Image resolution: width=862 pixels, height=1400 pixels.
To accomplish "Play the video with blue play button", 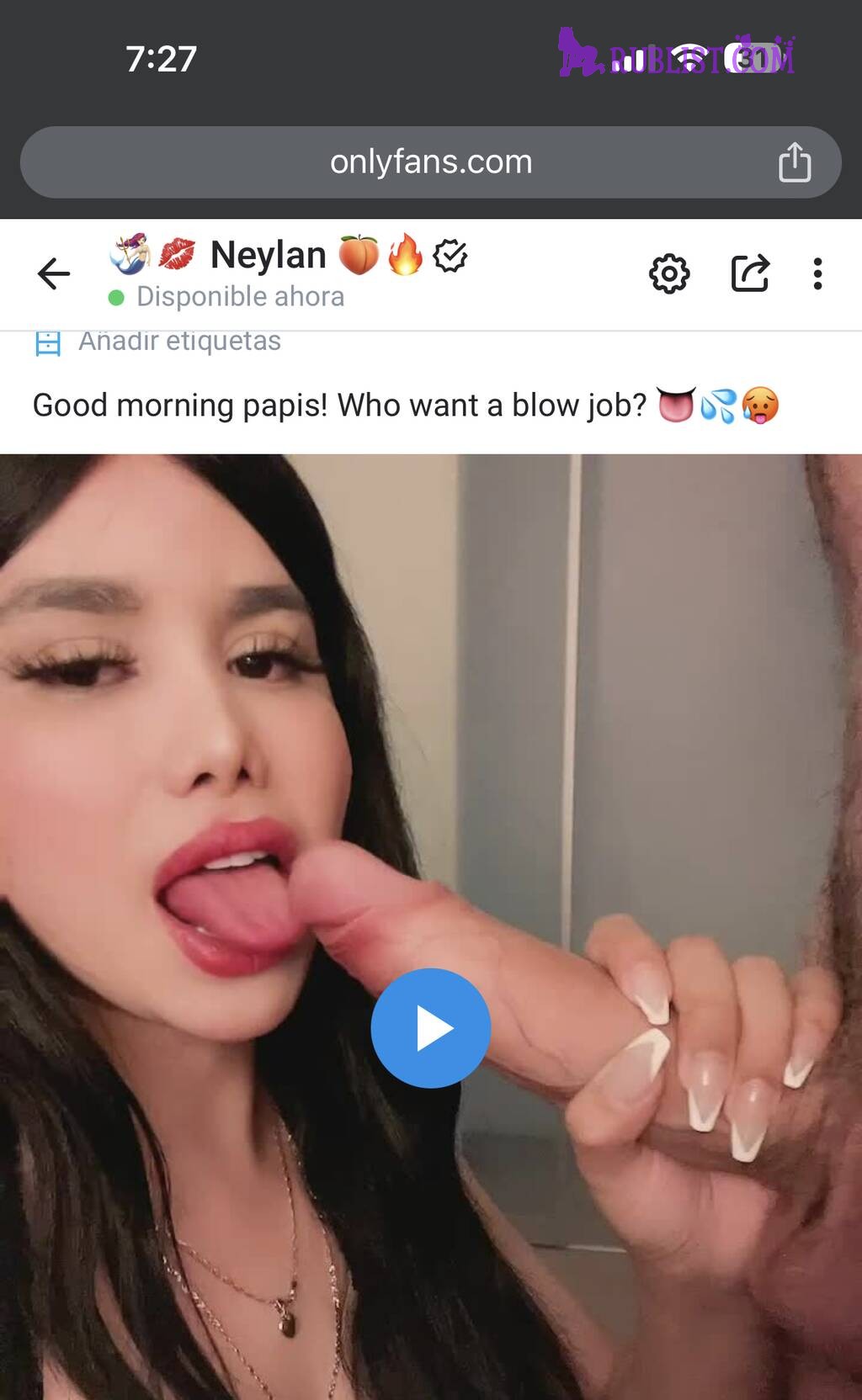I will coord(430,1027).
